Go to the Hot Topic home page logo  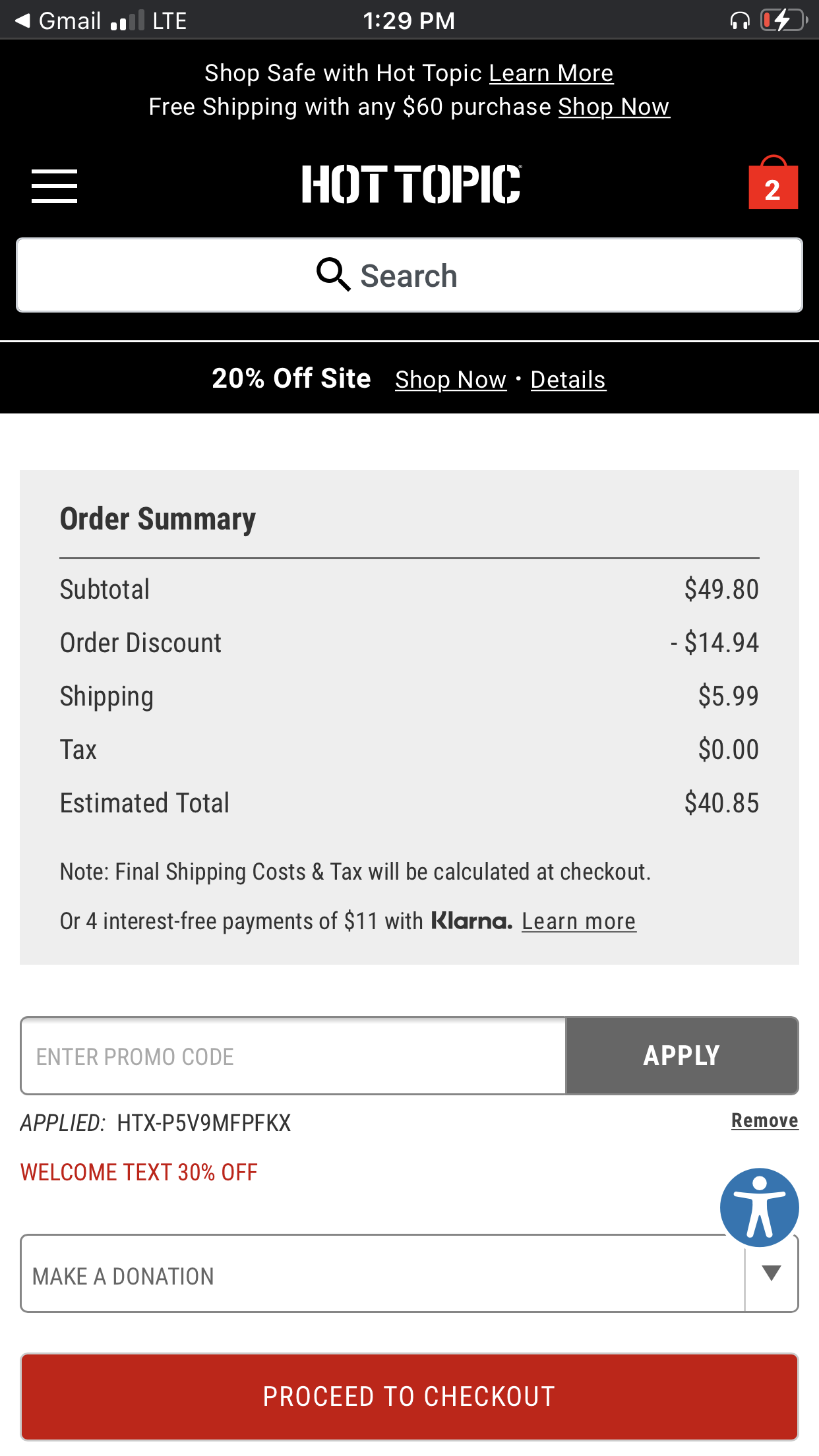pyautogui.click(x=411, y=184)
